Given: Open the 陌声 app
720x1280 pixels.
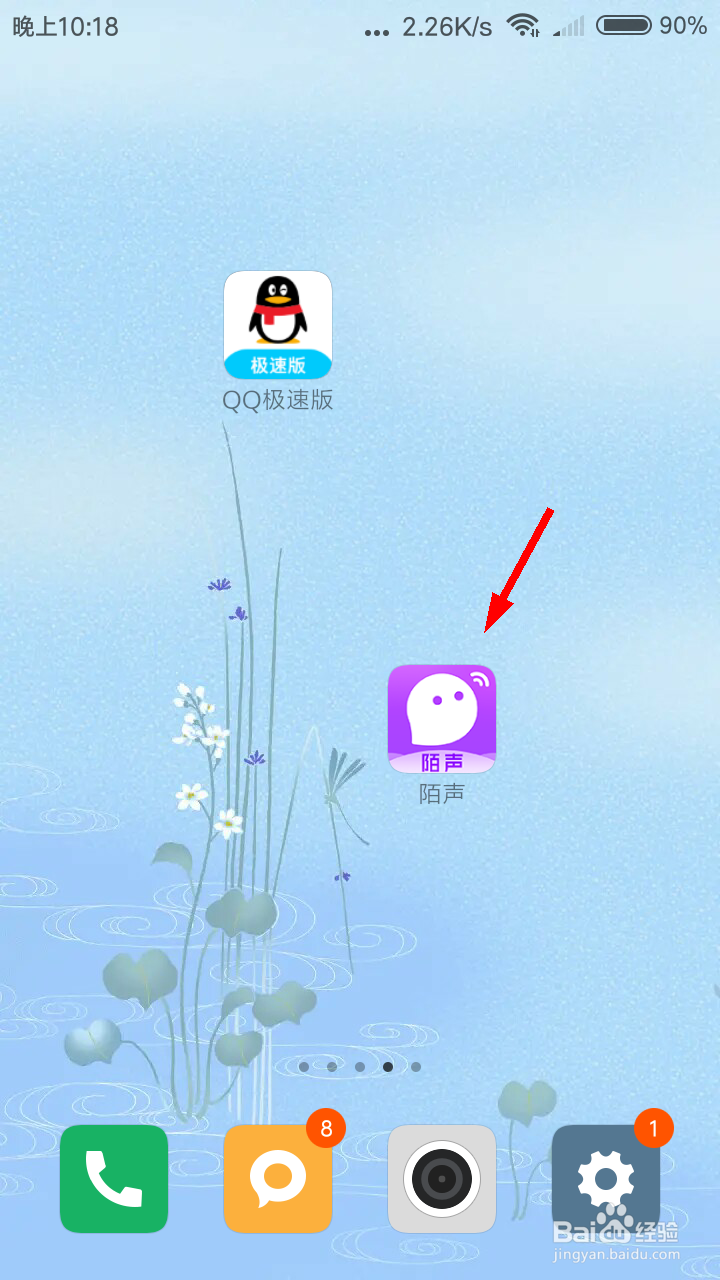Looking at the screenshot, I should 441,718.
